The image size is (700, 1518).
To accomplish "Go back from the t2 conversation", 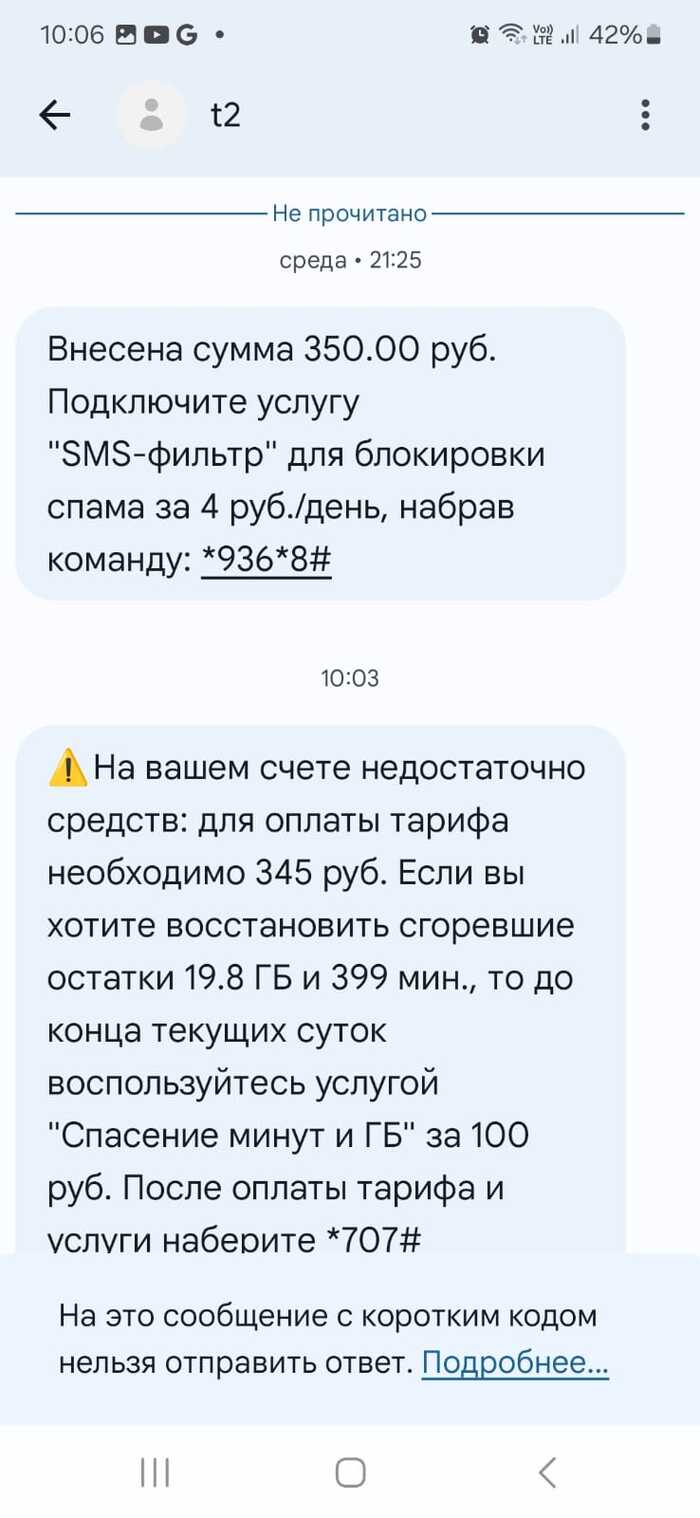I will [x=55, y=116].
